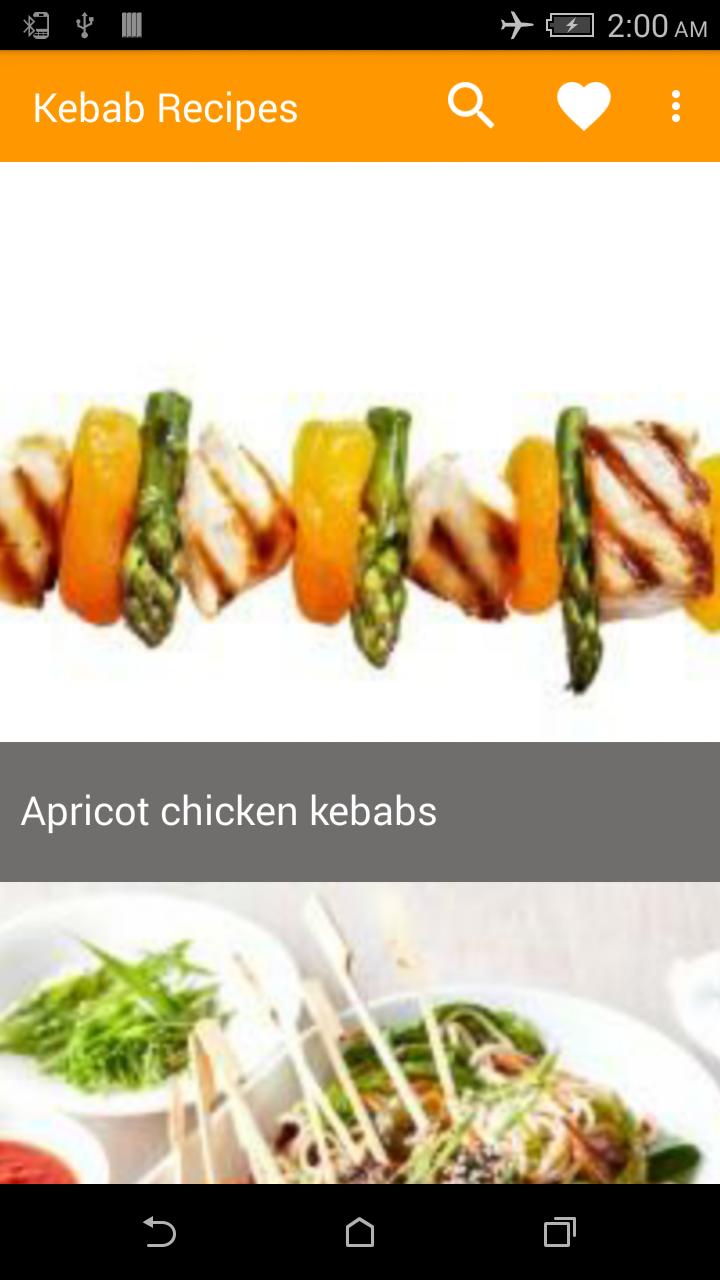Image resolution: width=720 pixels, height=1280 pixels.
Task: Tap the USB connection status icon
Action: 87,24
